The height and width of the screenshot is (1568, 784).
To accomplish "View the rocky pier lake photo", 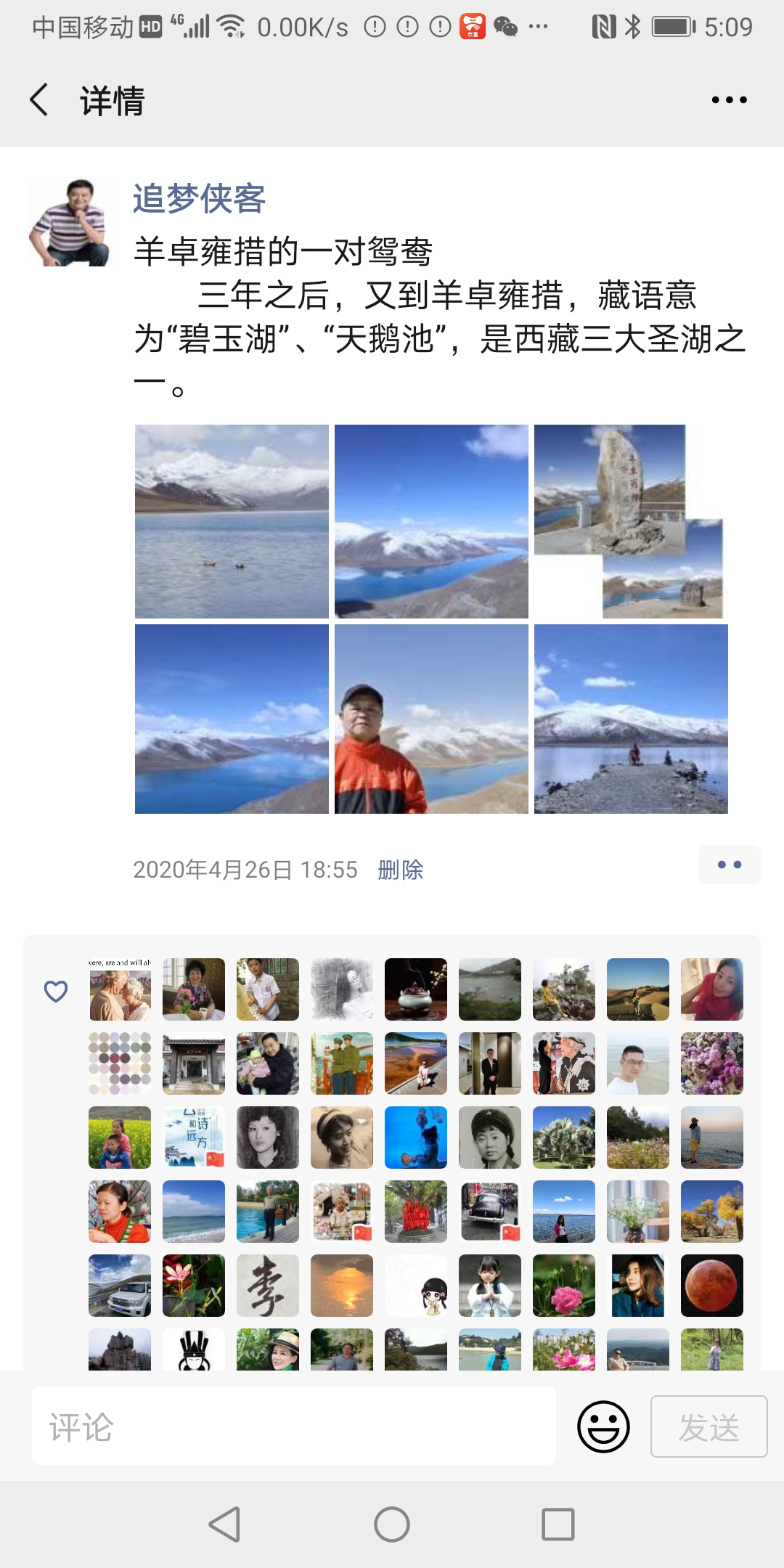I will click(x=630, y=719).
